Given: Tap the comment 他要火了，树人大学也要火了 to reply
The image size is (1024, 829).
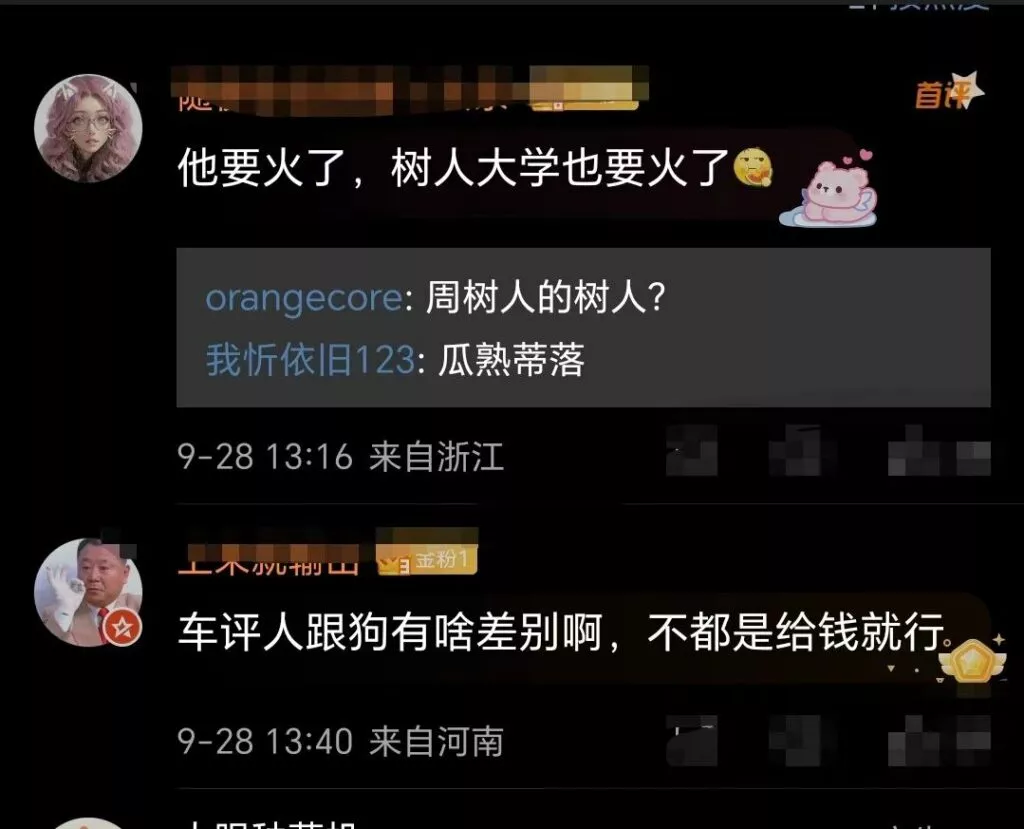Looking at the screenshot, I should (450, 171).
